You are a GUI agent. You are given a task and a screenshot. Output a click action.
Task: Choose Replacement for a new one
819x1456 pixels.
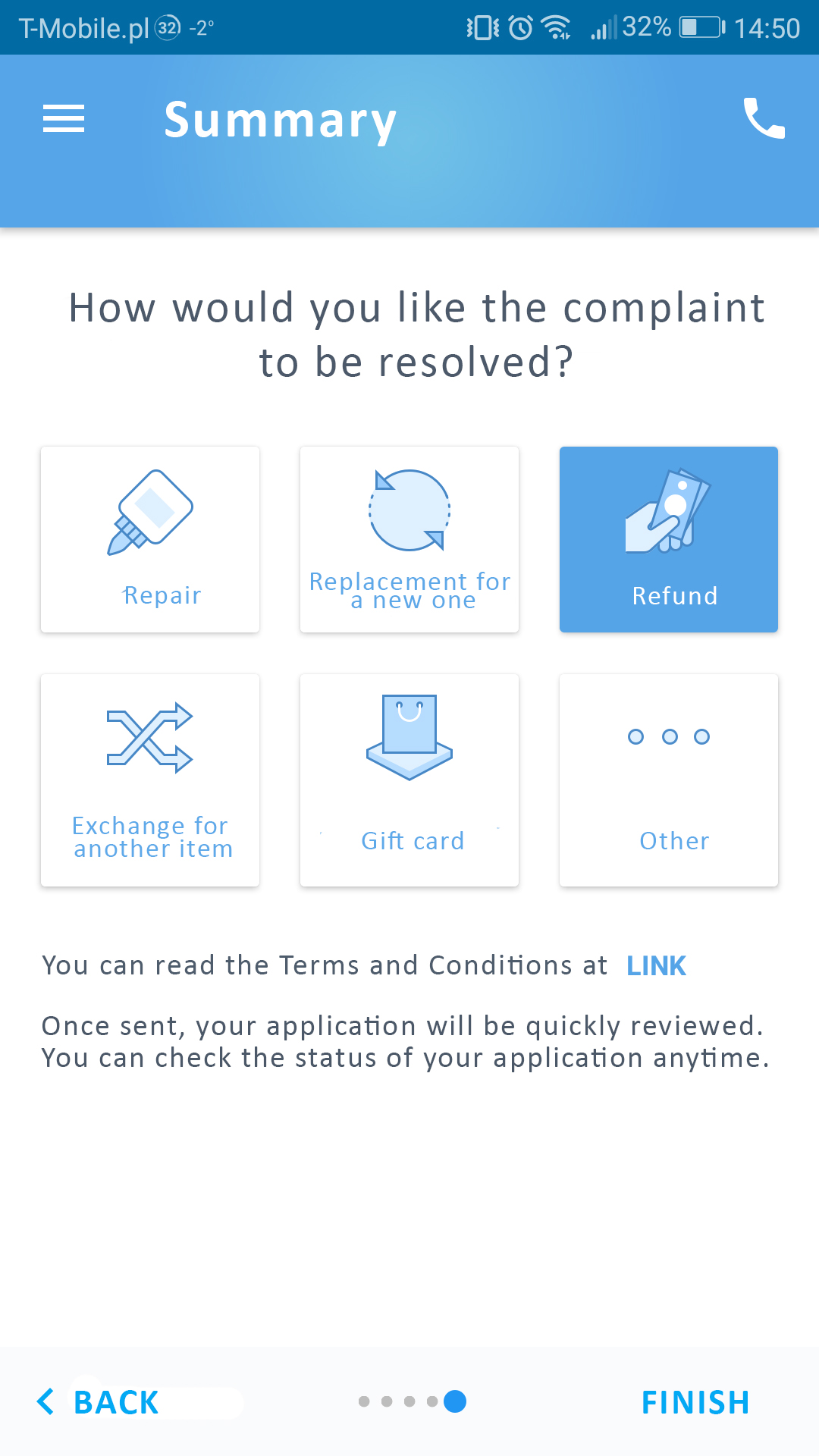point(409,539)
